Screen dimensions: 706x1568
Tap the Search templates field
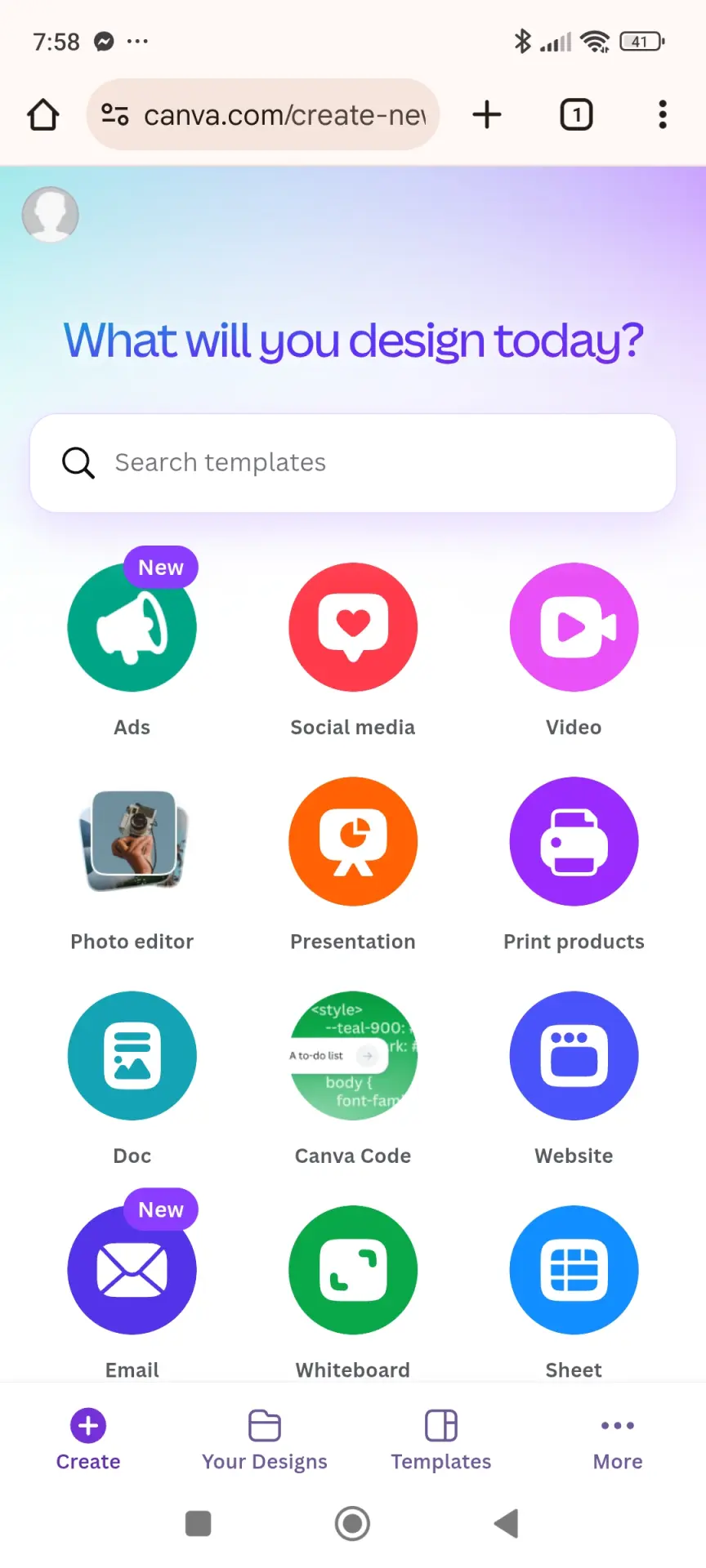[353, 463]
